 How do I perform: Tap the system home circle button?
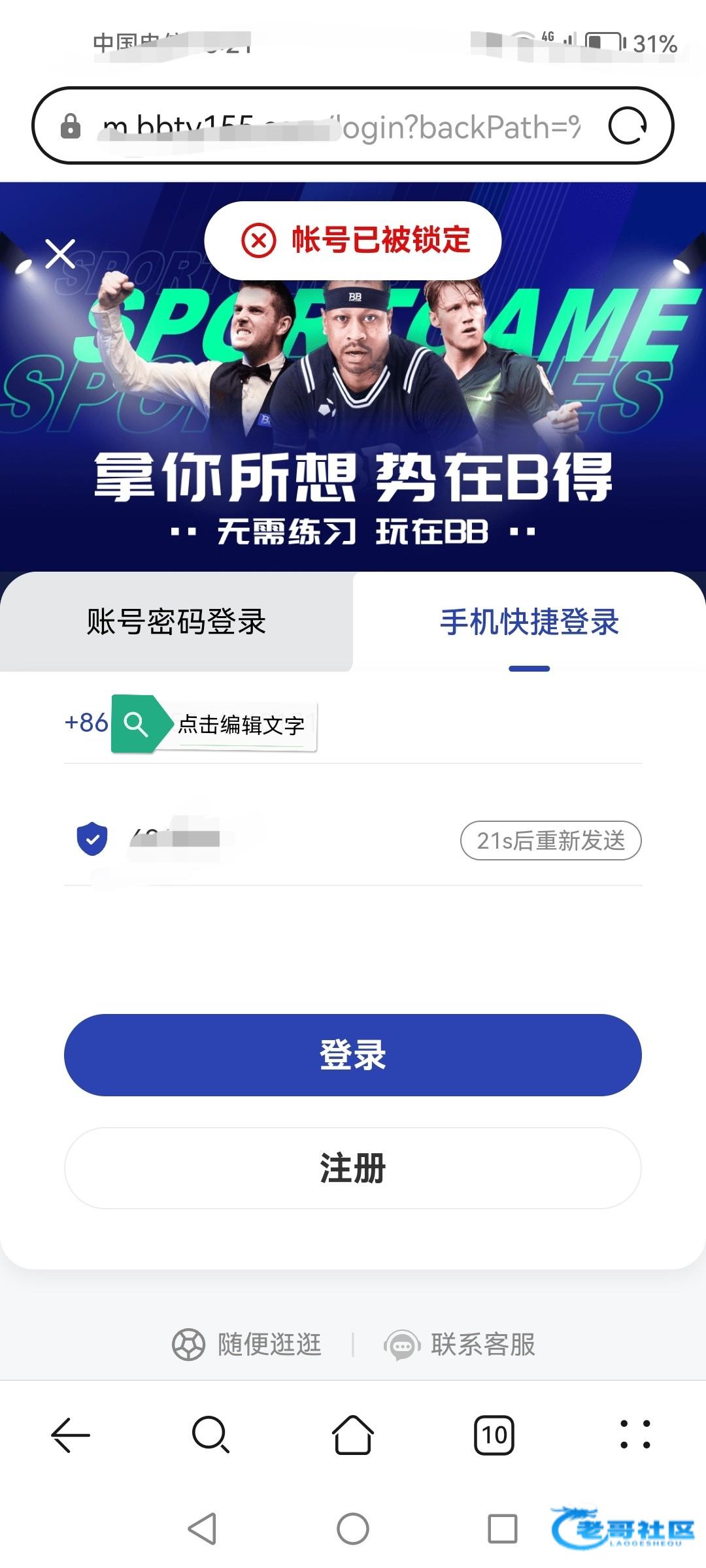(353, 1529)
